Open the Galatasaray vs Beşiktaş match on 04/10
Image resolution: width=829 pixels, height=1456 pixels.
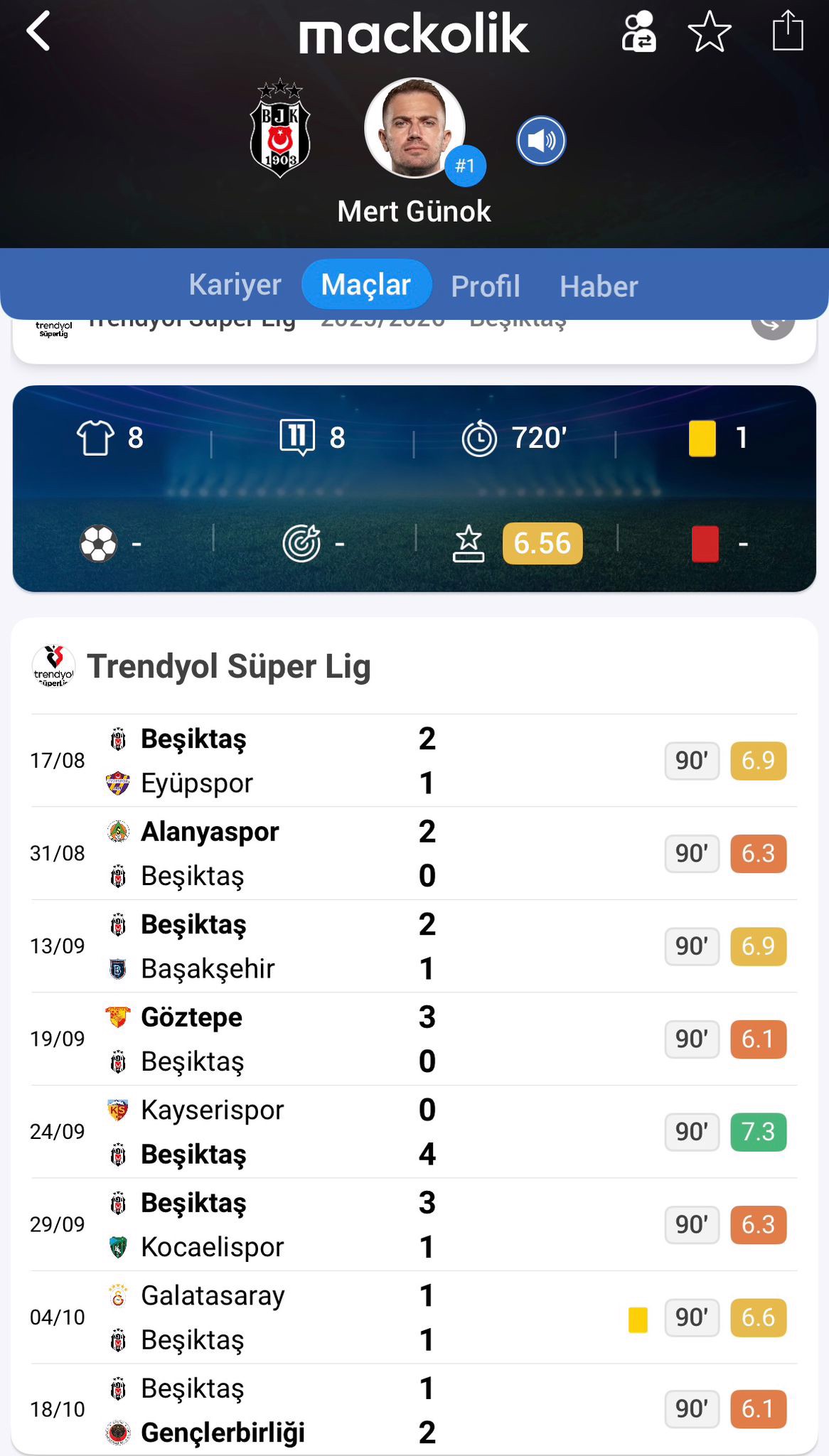(412, 1317)
